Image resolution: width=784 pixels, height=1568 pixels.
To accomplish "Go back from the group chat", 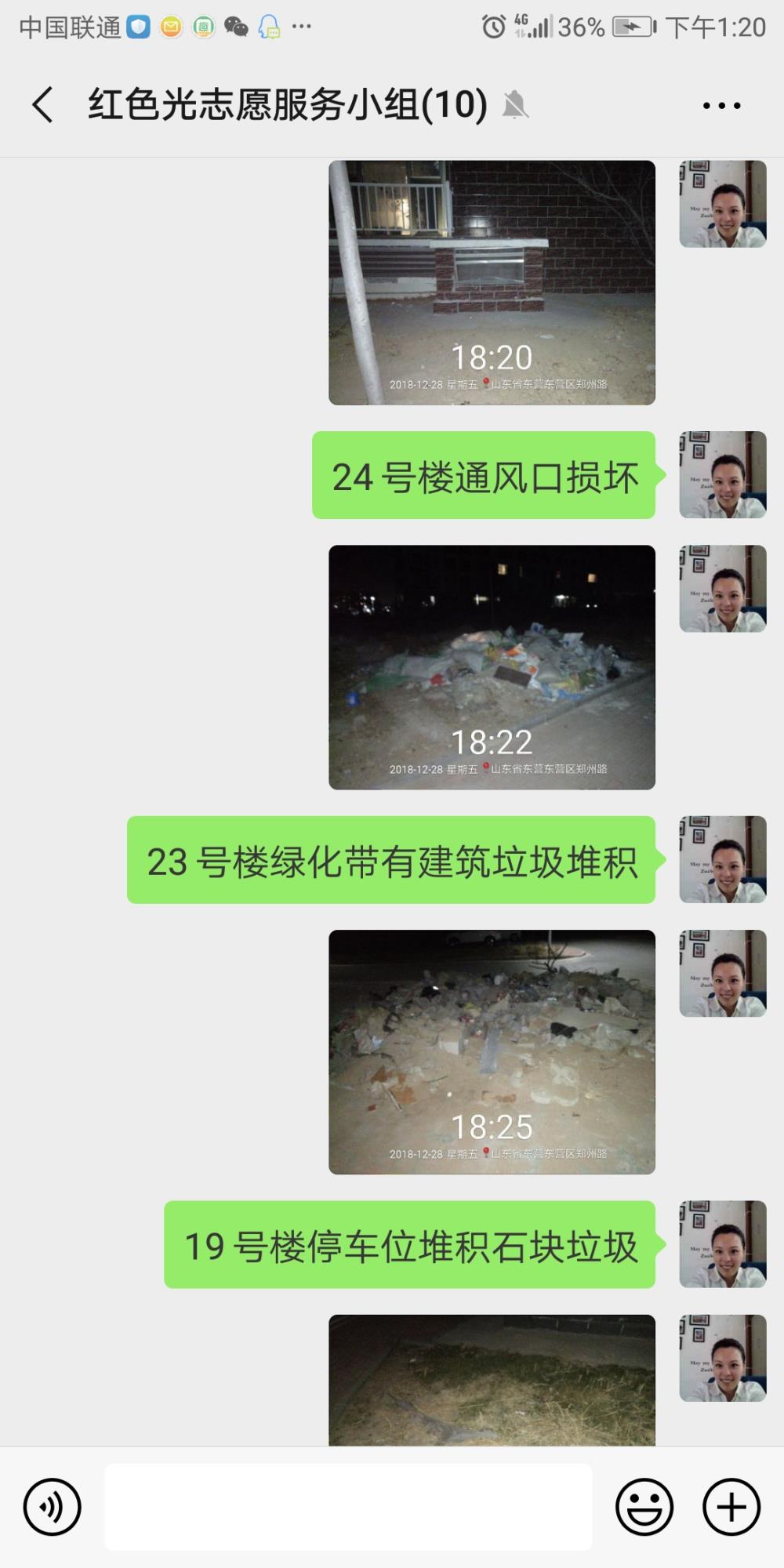I will point(43,104).
